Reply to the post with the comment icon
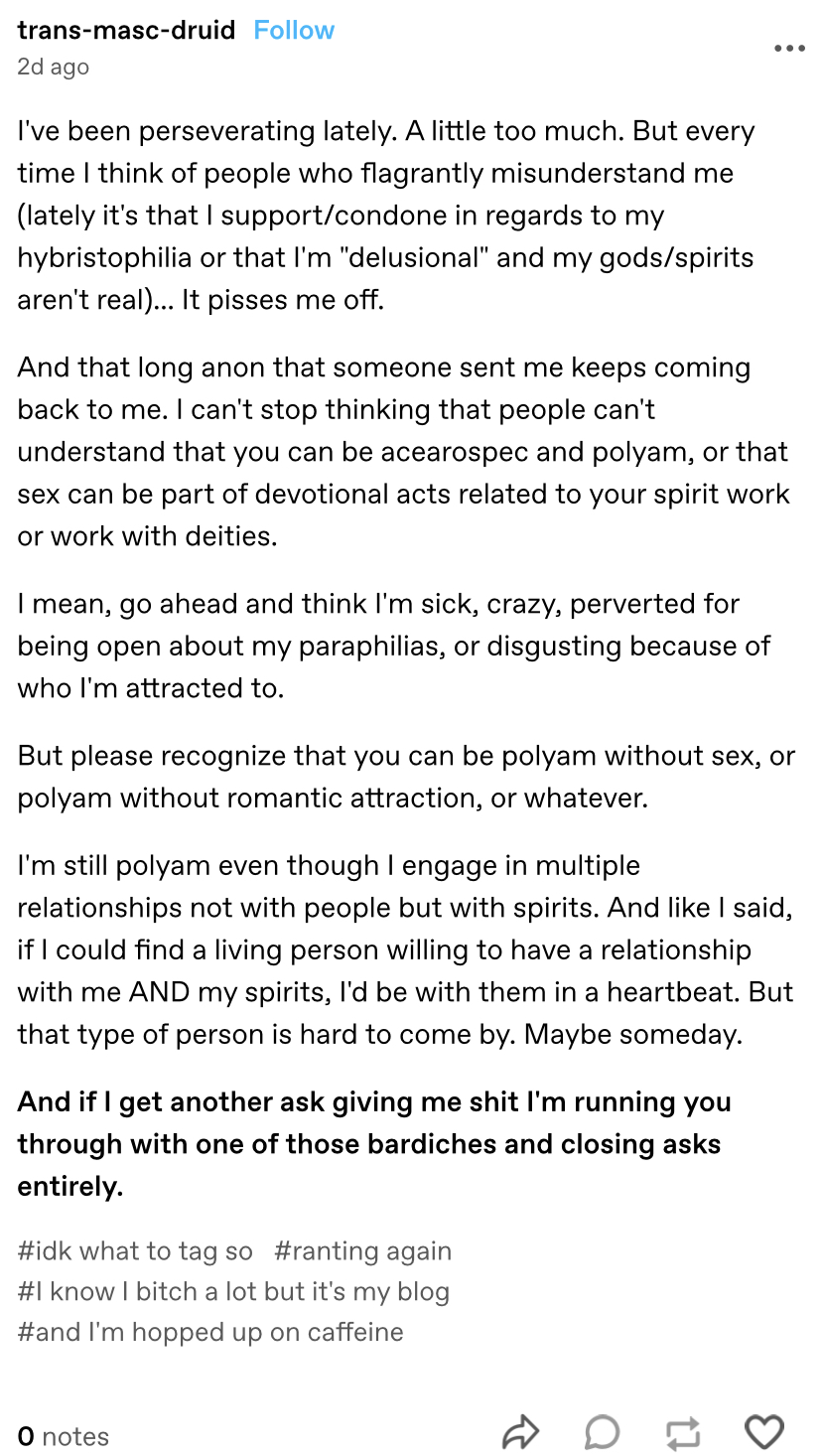The image size is (822, 1456). pyautogui.click(x=602, y=1432)
